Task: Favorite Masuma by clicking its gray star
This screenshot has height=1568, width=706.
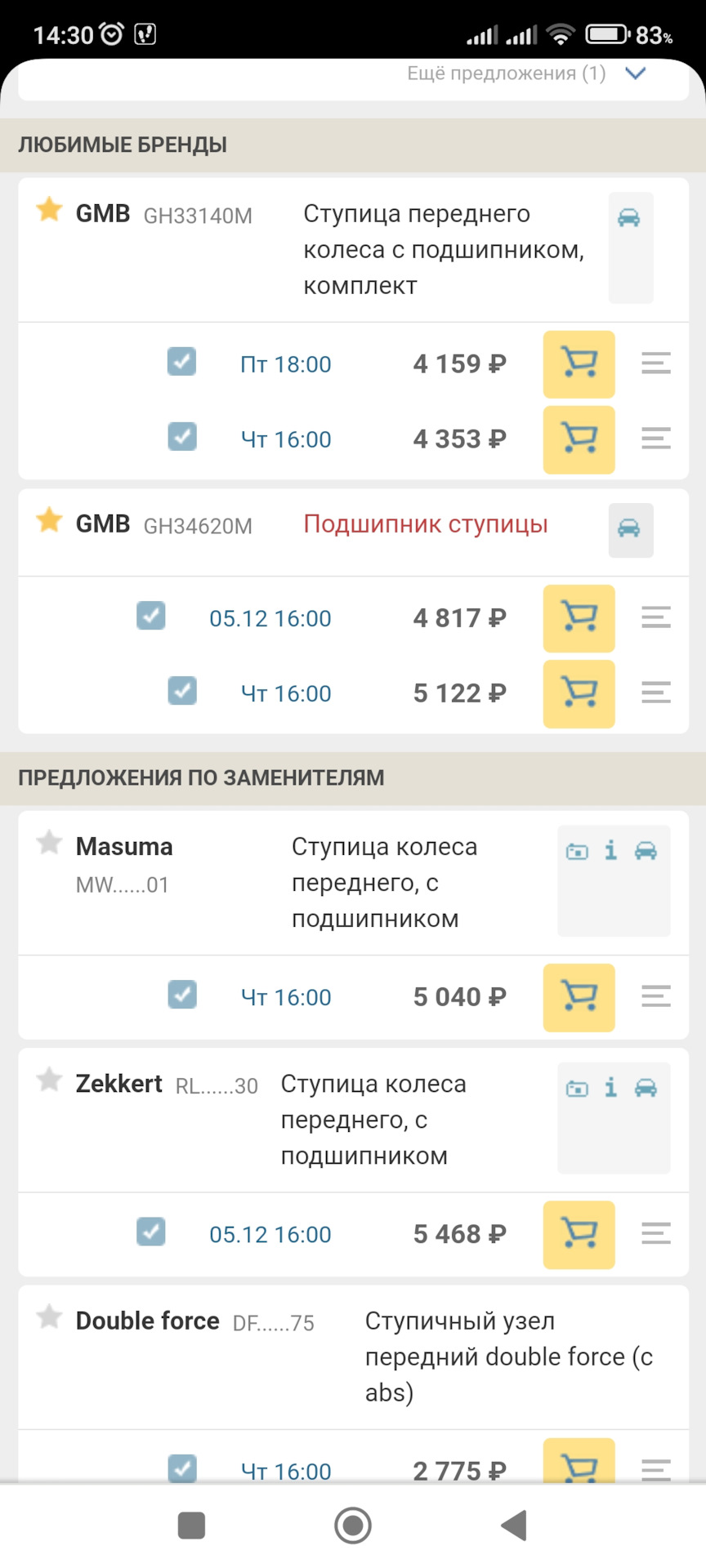Action: pos(49,843)
